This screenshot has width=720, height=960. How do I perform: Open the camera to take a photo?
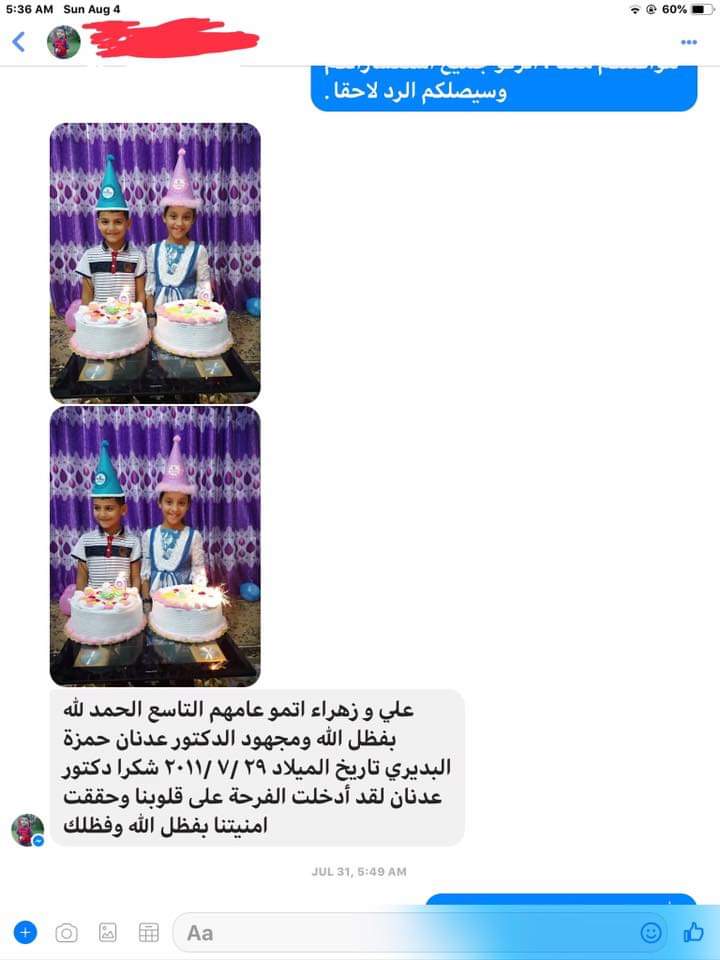point(66,933)
